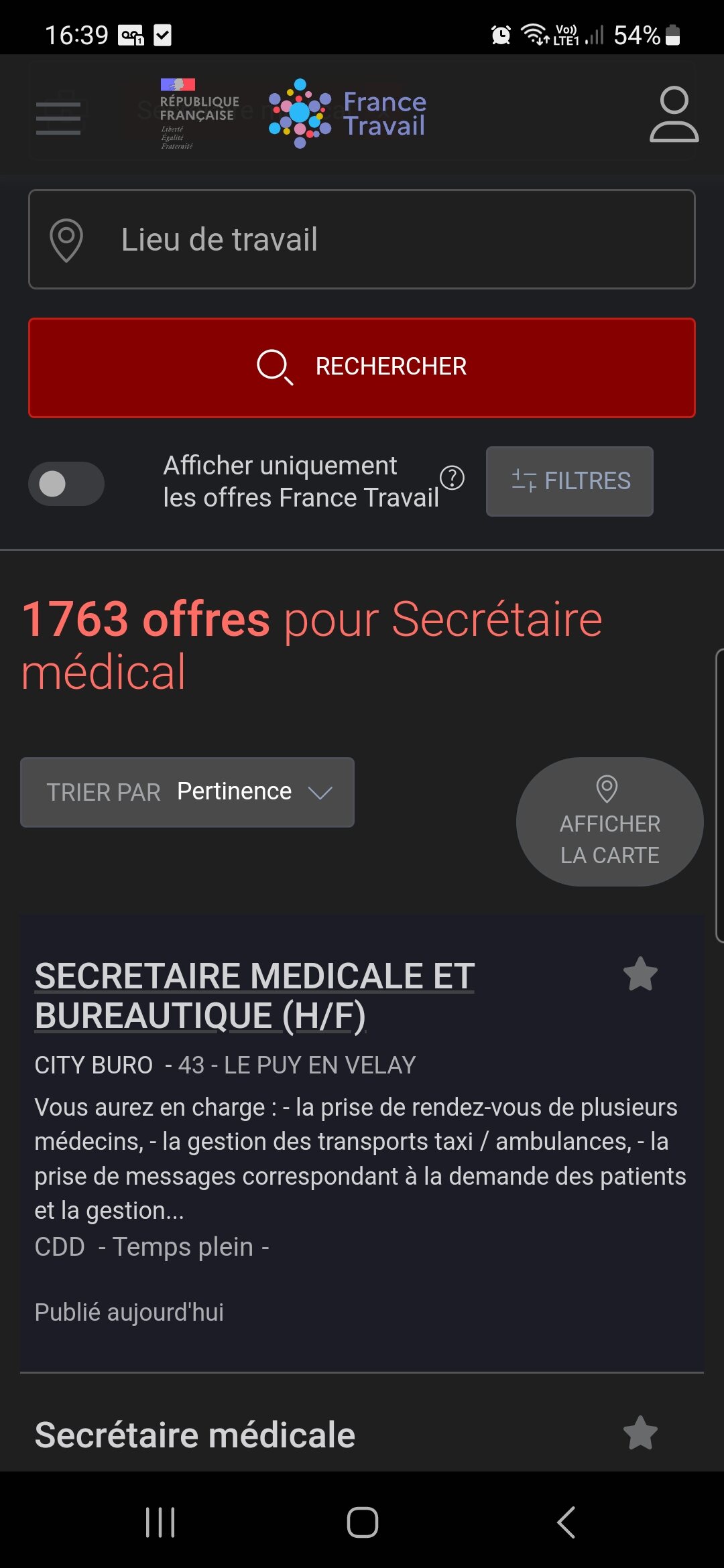724x1568 pixels.
Task: Favorite the Secrétaire médicale offer
Action: (x=640, y=1433)
